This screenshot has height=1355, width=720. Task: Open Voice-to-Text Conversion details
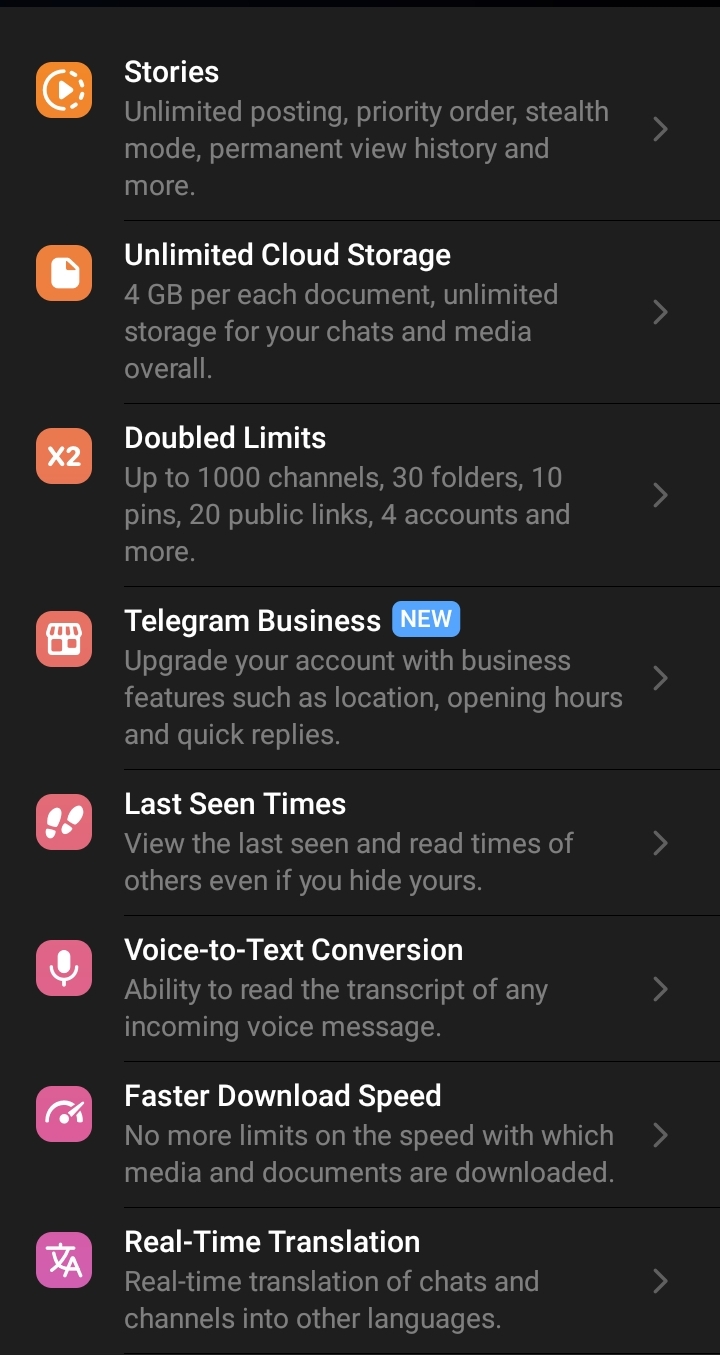click(x=360, y=989)
